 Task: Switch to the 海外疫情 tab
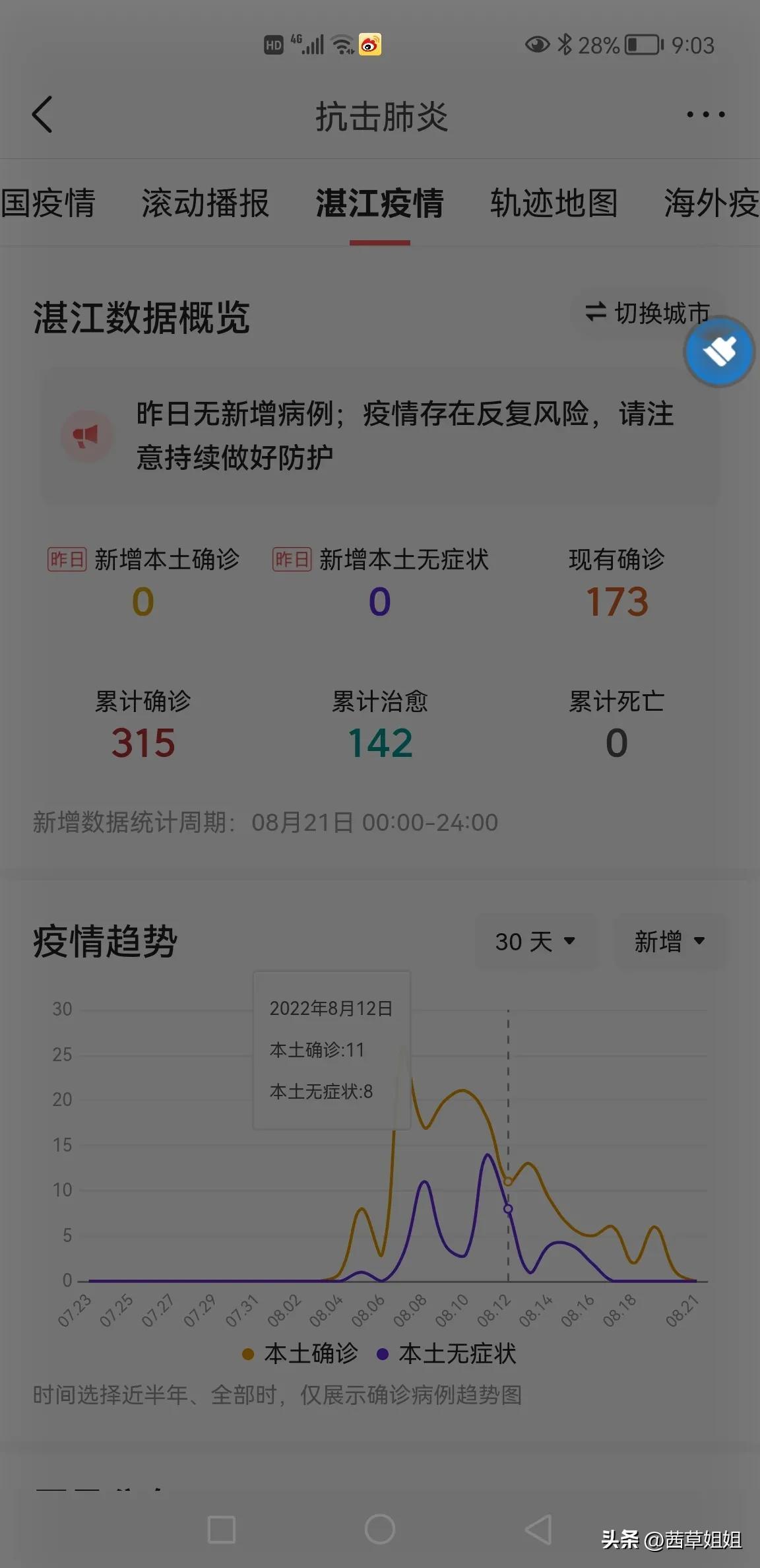[x=711, y=203]
